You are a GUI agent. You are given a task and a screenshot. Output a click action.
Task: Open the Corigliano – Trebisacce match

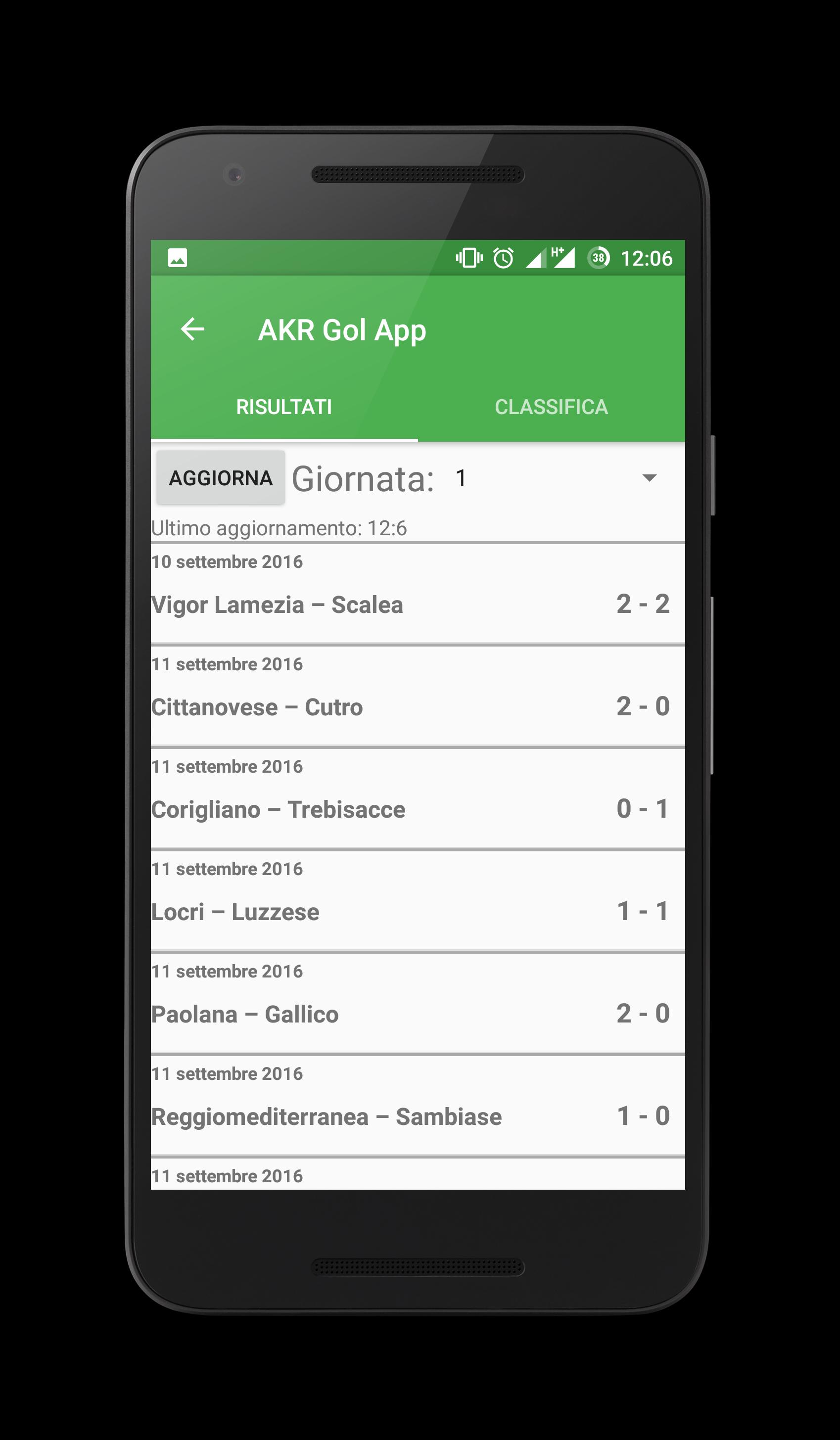(x=417, y=799)
